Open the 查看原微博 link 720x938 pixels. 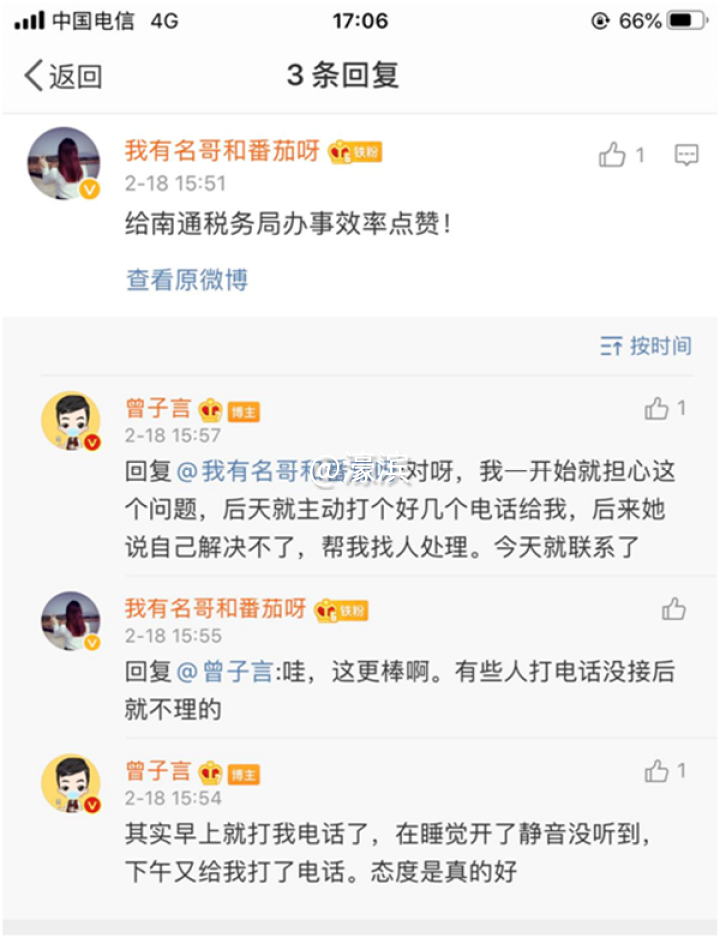pyautogui.click(x=187, y=280)
